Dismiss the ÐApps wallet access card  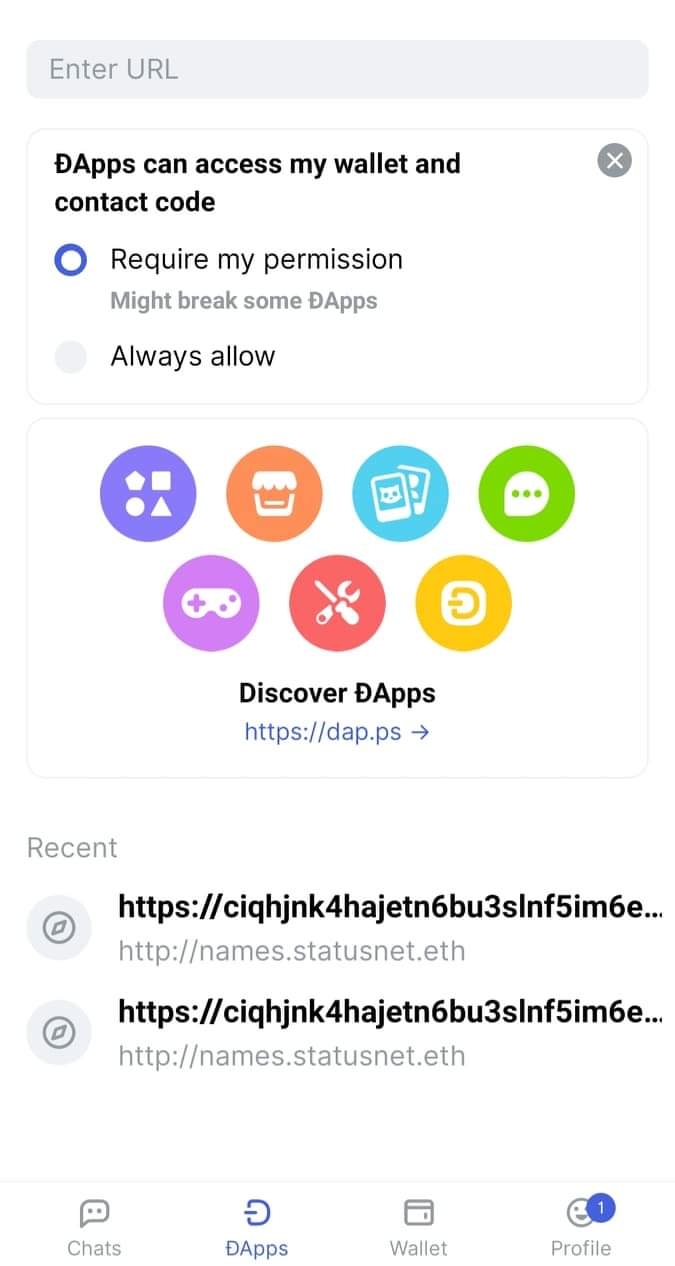(x=614, y=160)
